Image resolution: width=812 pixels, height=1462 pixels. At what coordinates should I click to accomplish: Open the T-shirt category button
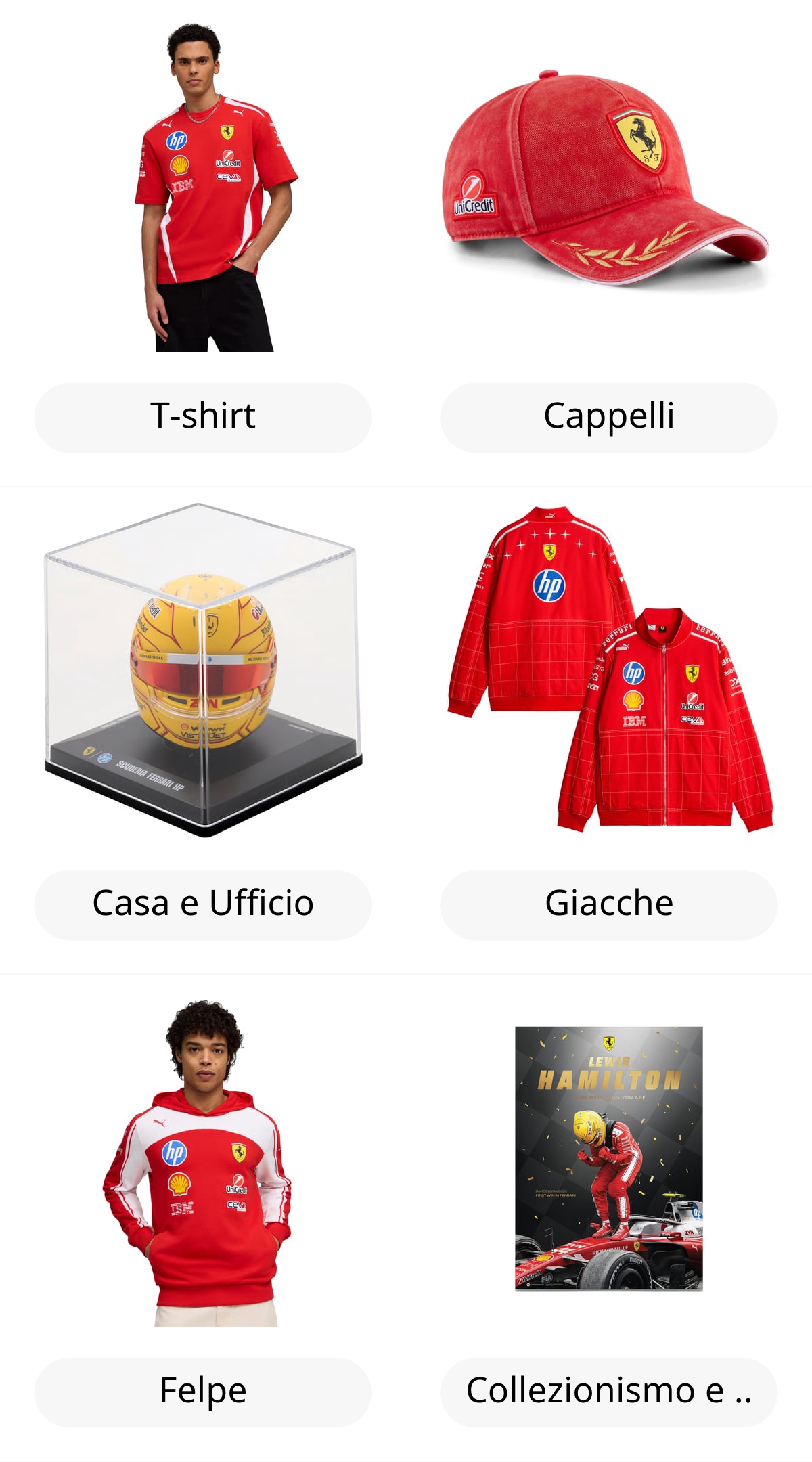[203, 418]
